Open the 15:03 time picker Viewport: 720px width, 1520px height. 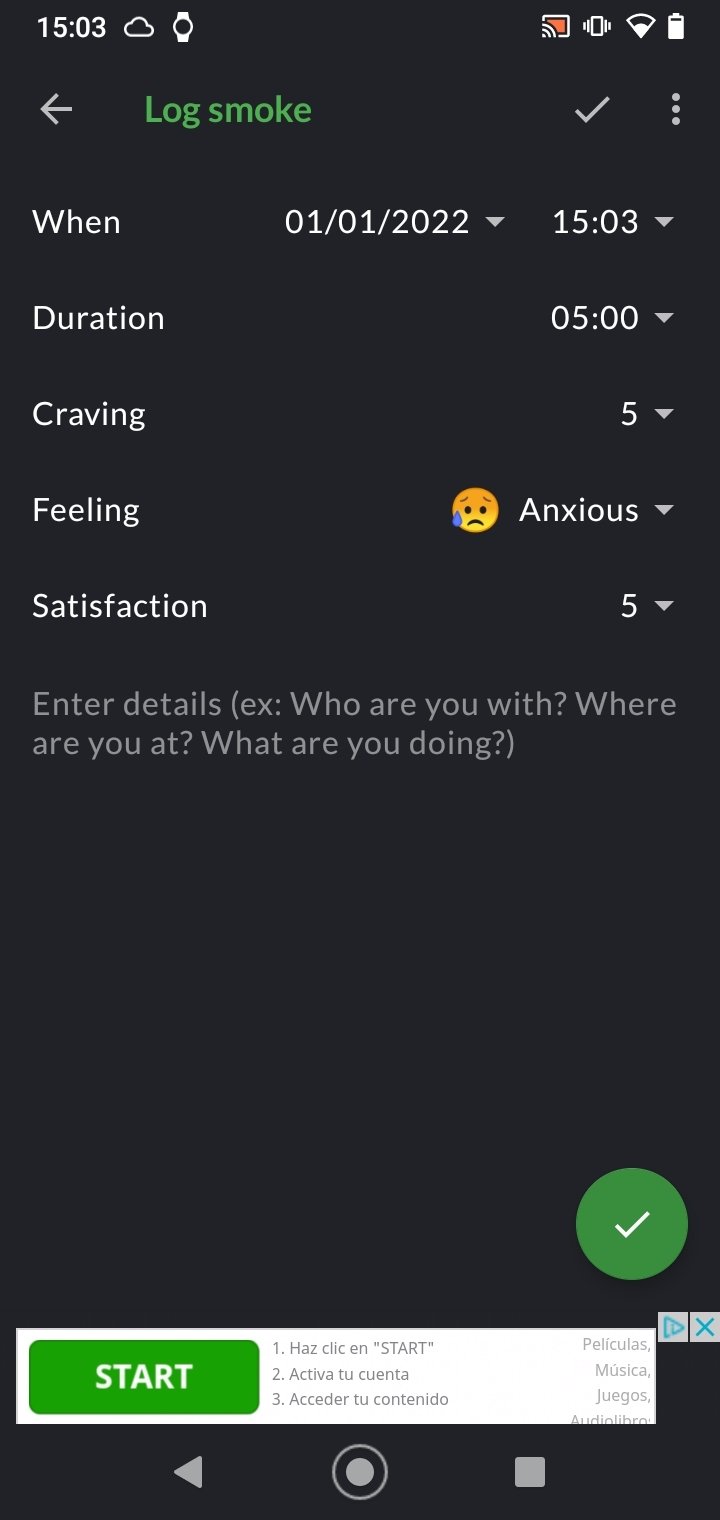pos(614,222)
